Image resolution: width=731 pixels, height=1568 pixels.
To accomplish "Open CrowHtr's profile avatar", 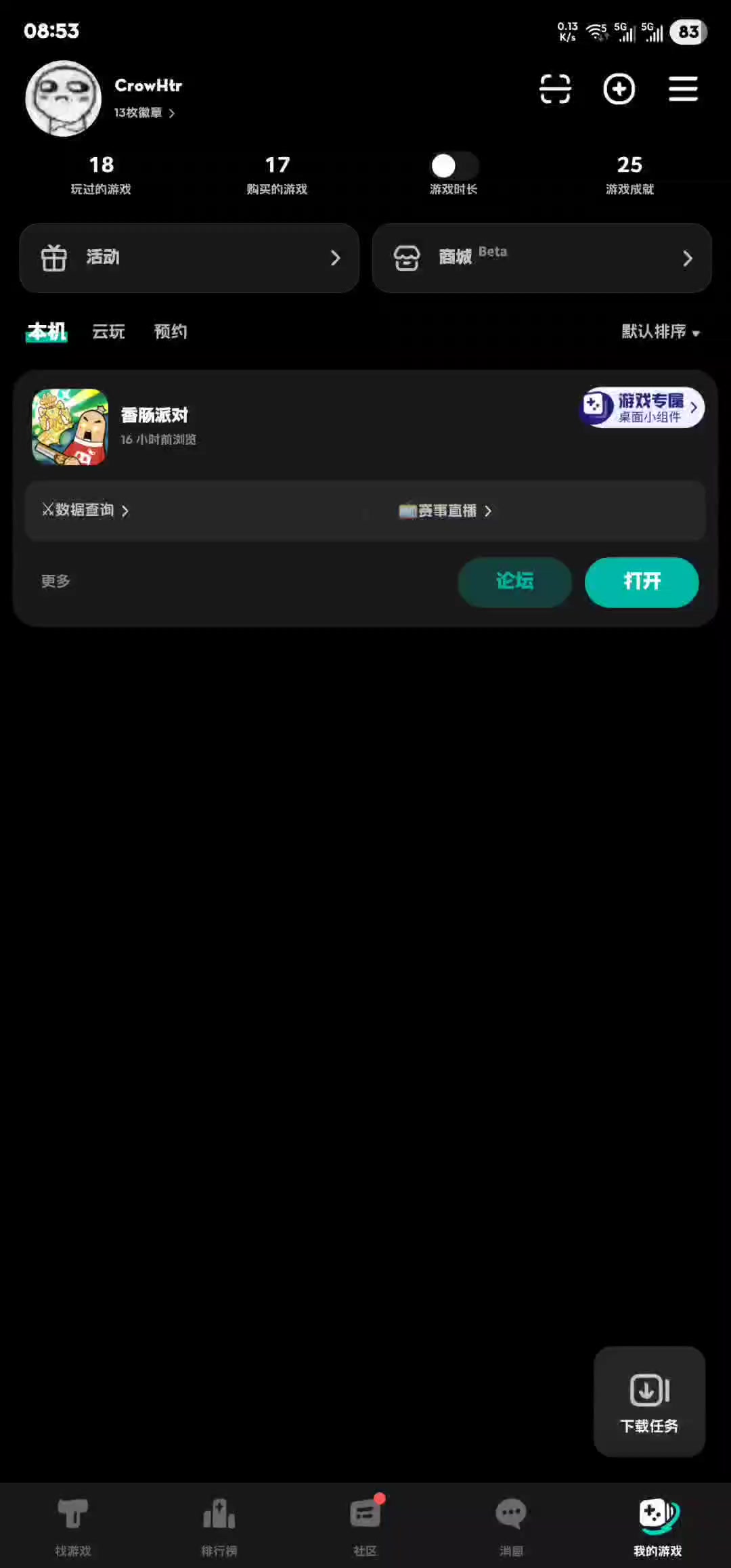I will point(64,98).
